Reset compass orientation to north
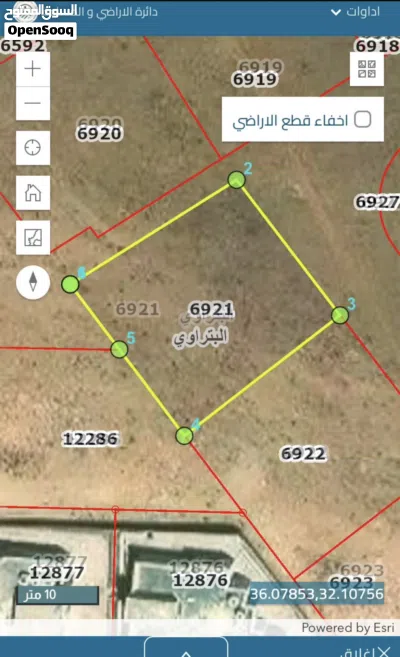 (33, 282)
